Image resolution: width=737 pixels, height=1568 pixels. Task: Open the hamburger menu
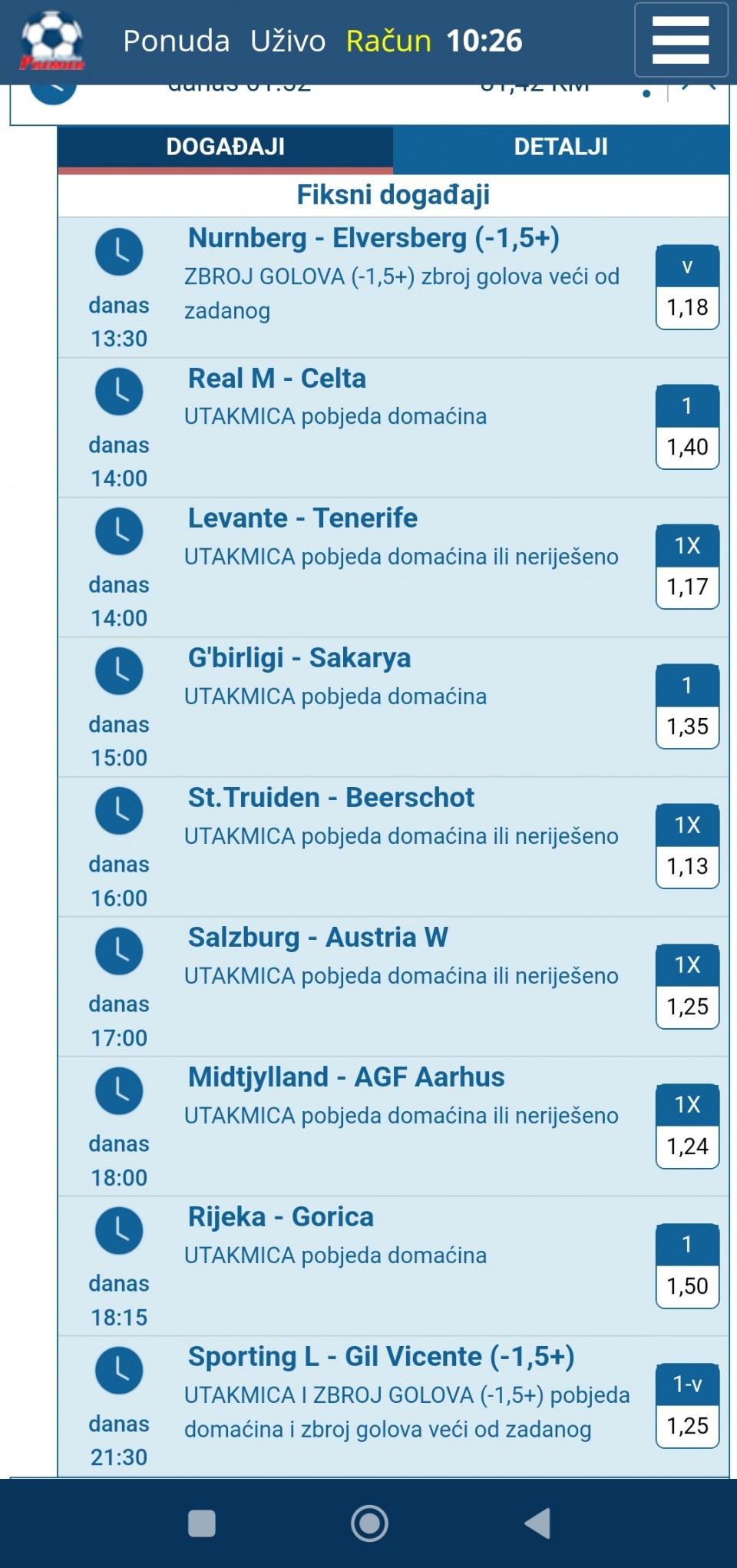point(681,40)
